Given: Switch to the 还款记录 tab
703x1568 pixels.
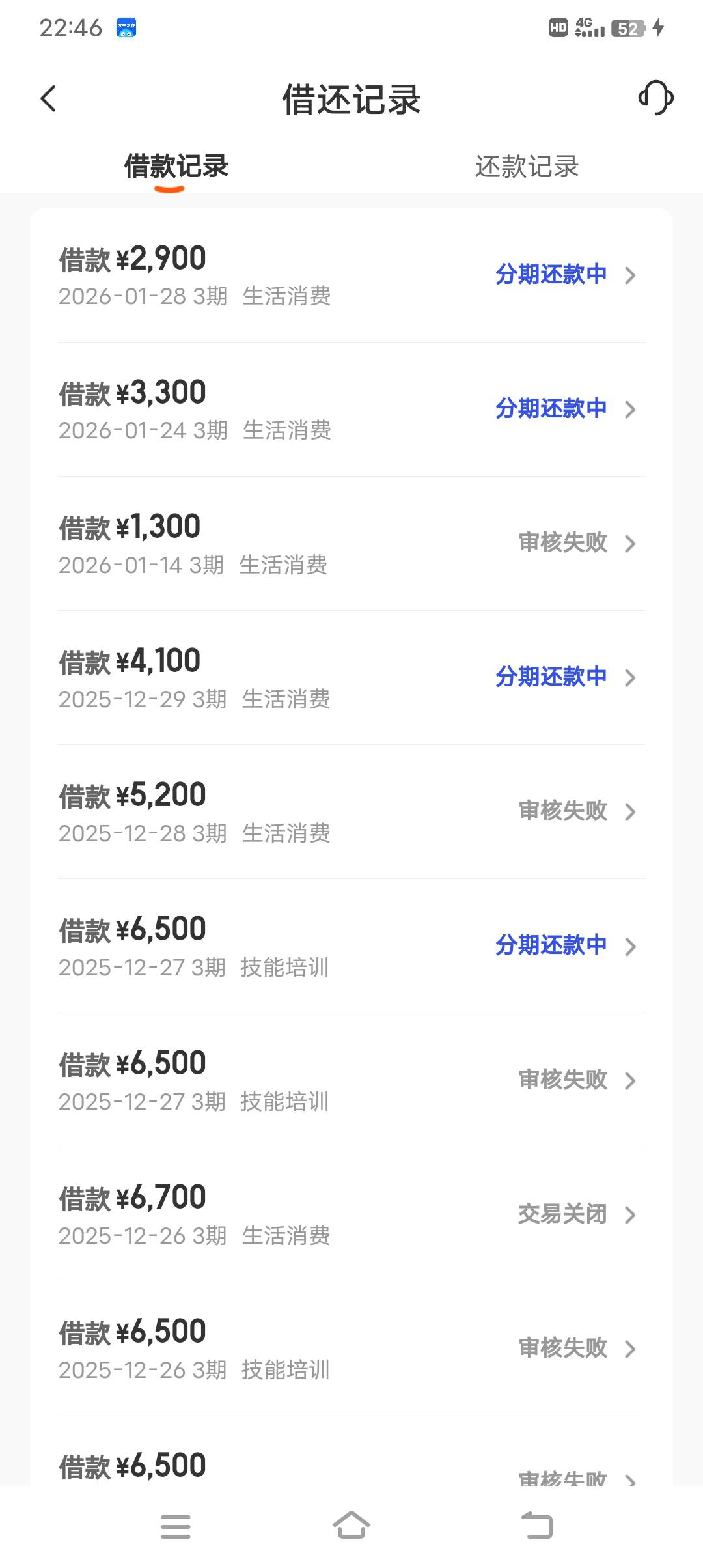Looking at the screenshot, I should coord(527,167).
